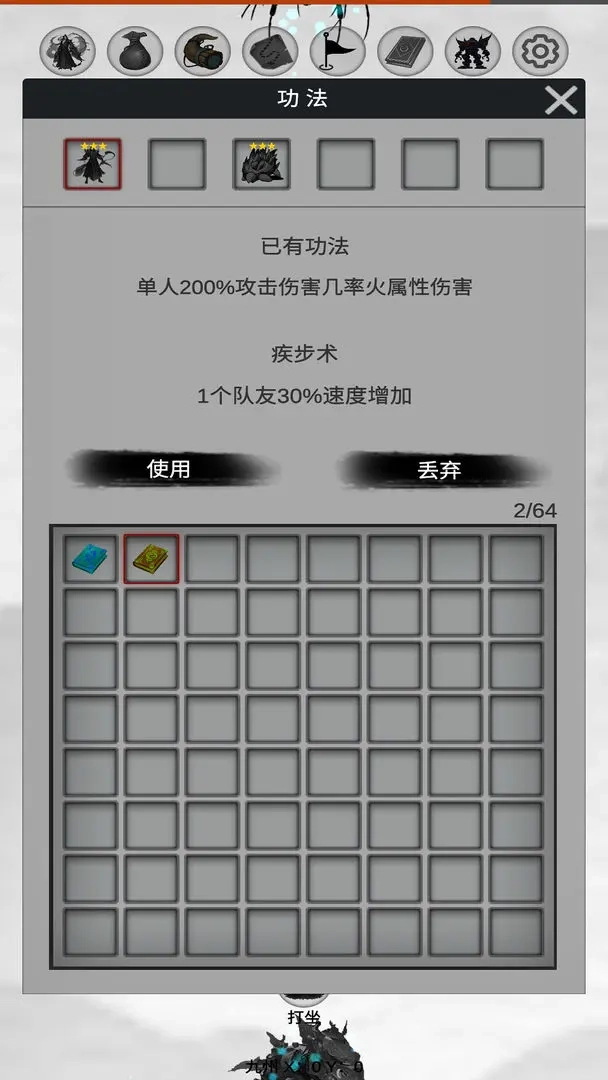Tap the 丢弃 button
The image size is (608, 1080).
439,470
